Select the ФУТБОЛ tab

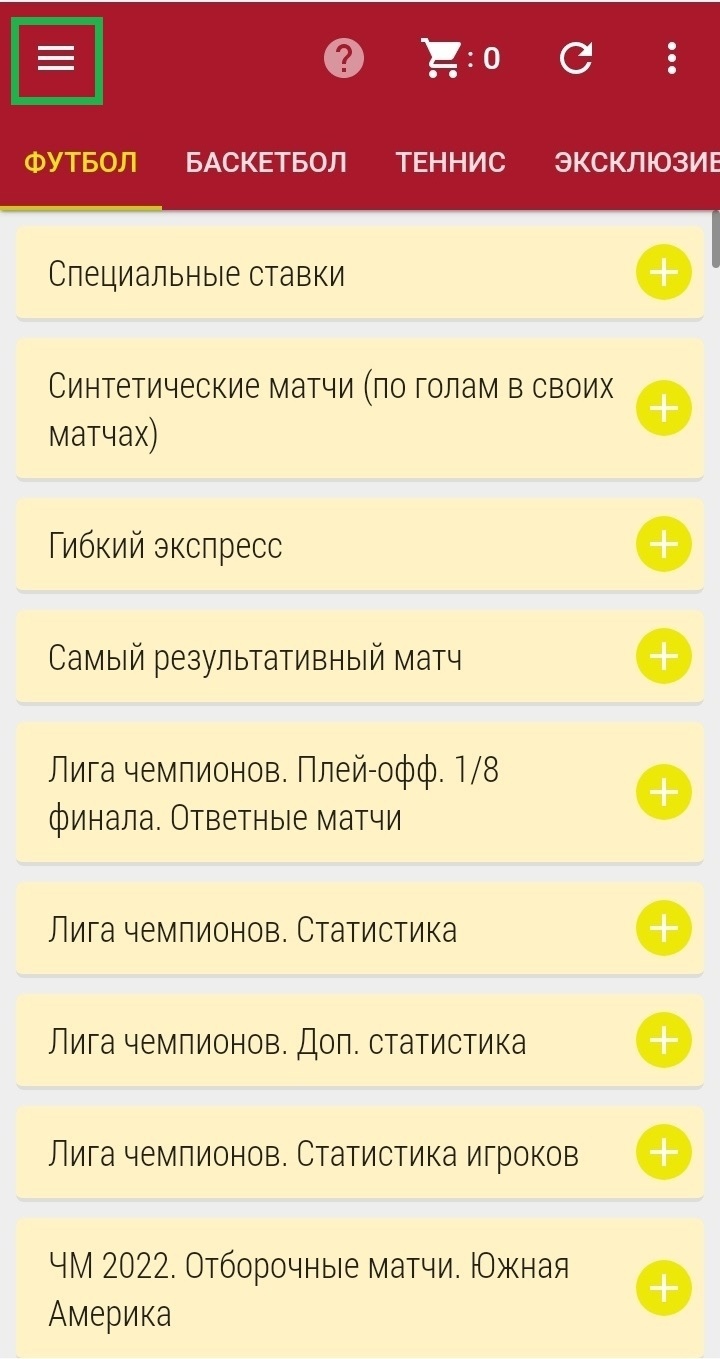coord(81,162)
